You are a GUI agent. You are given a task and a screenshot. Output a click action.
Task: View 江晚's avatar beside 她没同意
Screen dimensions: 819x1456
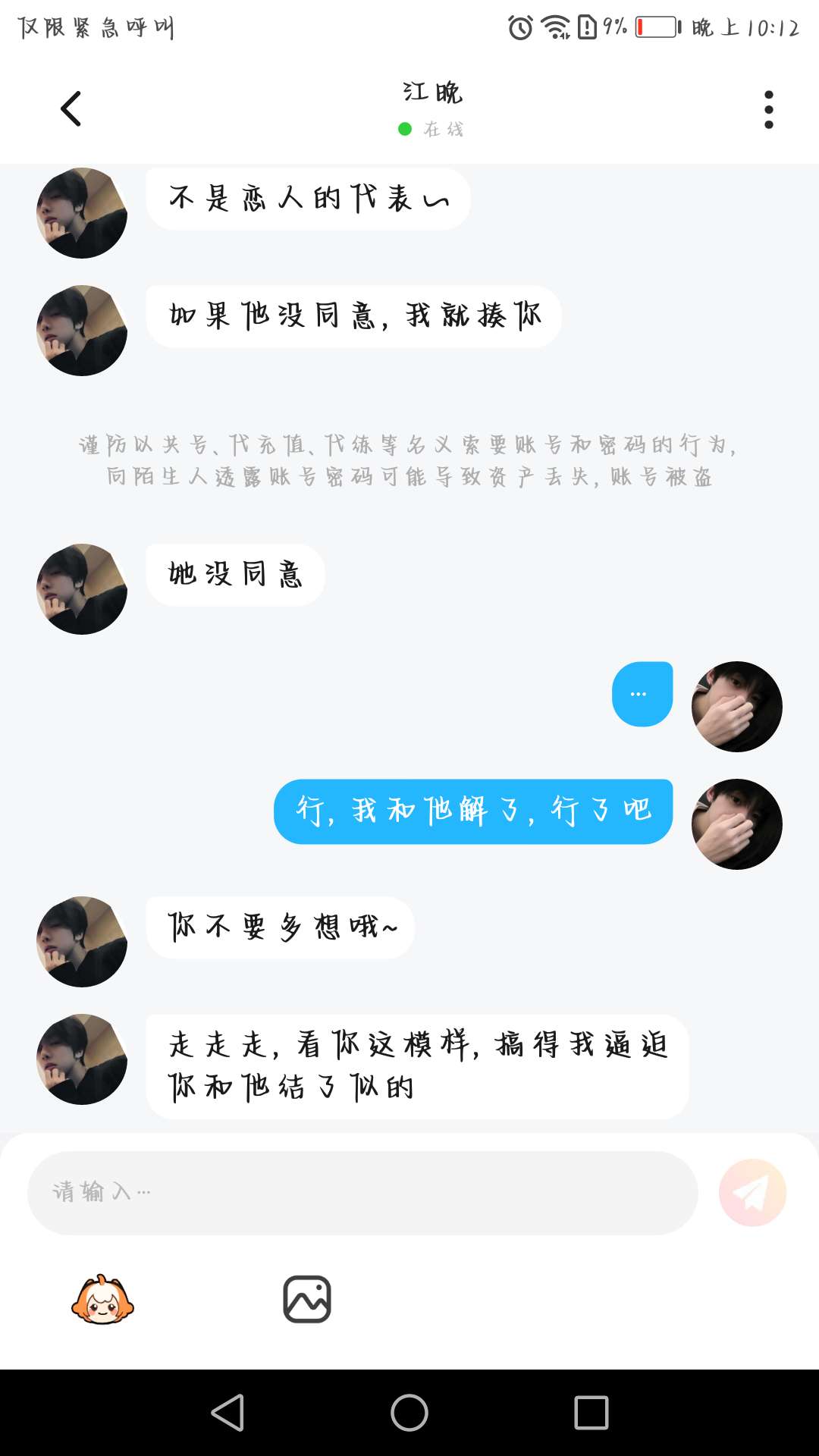pyautogui.click(x=82, y=589)
